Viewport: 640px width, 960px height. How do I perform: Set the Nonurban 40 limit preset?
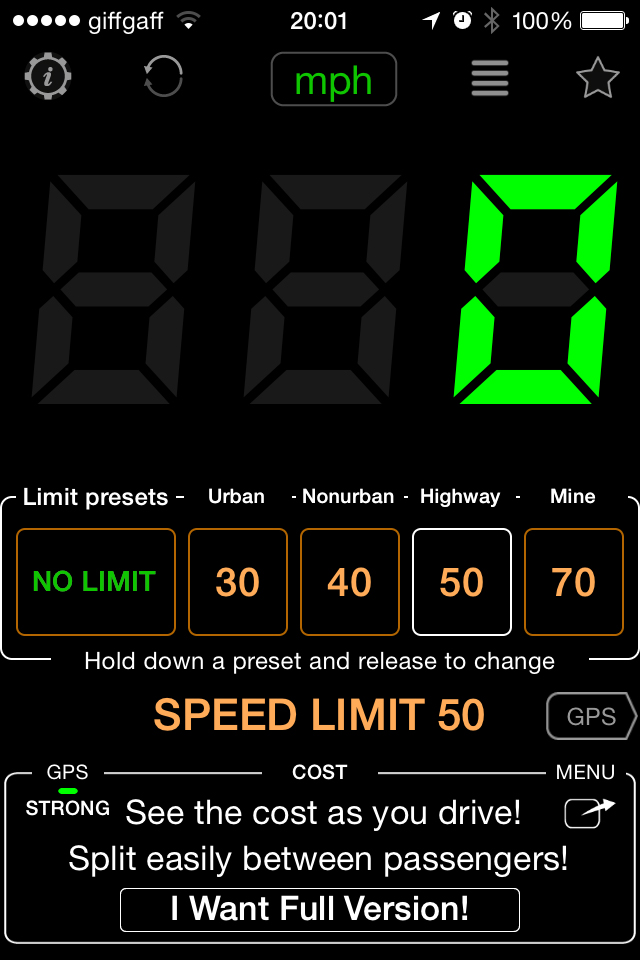[x=350, y=582]
